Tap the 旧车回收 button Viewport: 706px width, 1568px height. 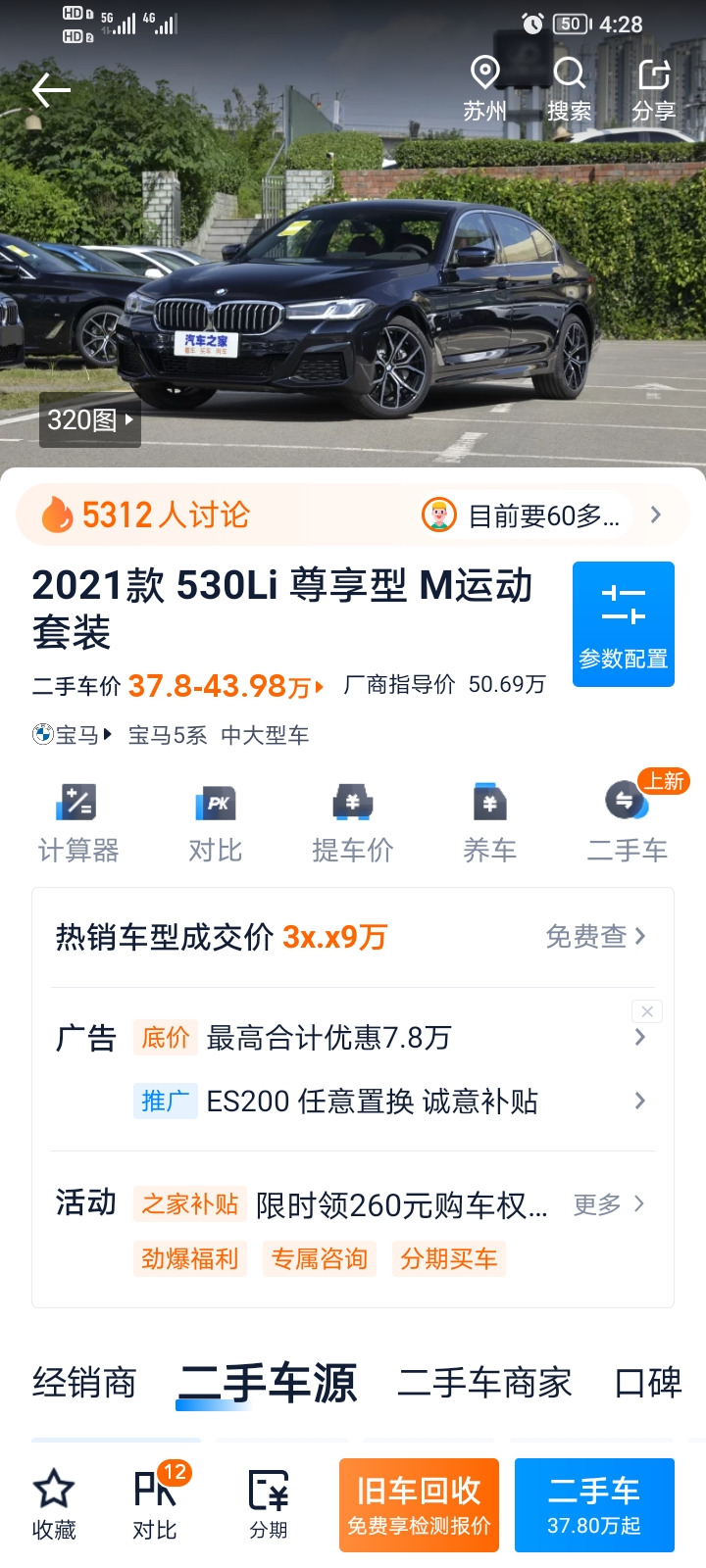tap(419, 1505)
